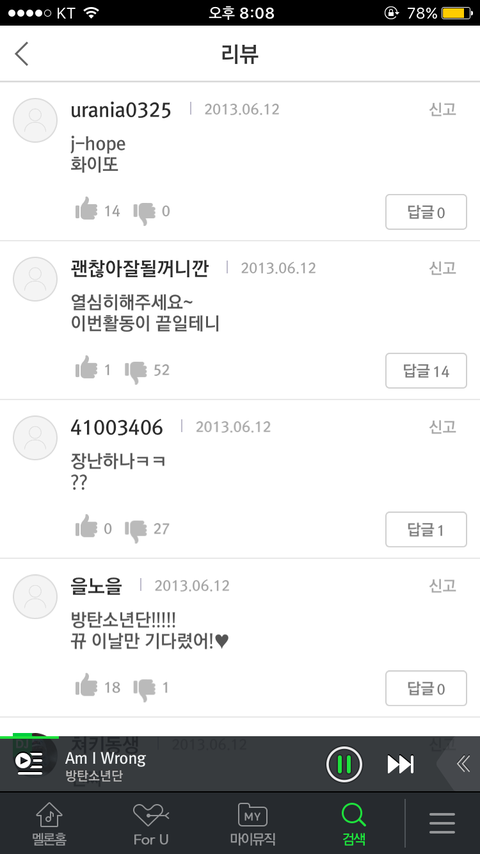This screenshot has height=854, width=480.
Task: Report 41003406's review with 신고
Action: tap(442, 427)
